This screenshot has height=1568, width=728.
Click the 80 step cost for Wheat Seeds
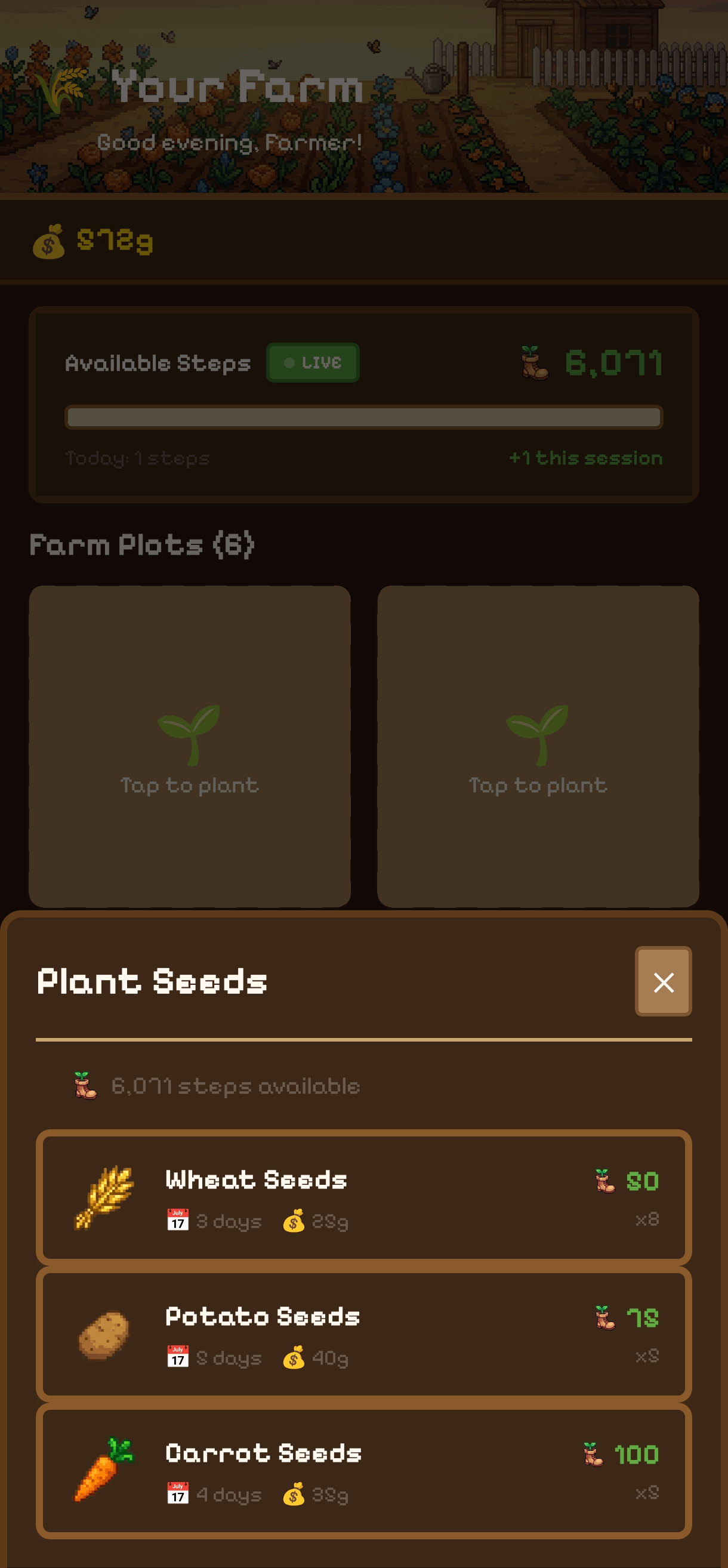(644, 1179)
